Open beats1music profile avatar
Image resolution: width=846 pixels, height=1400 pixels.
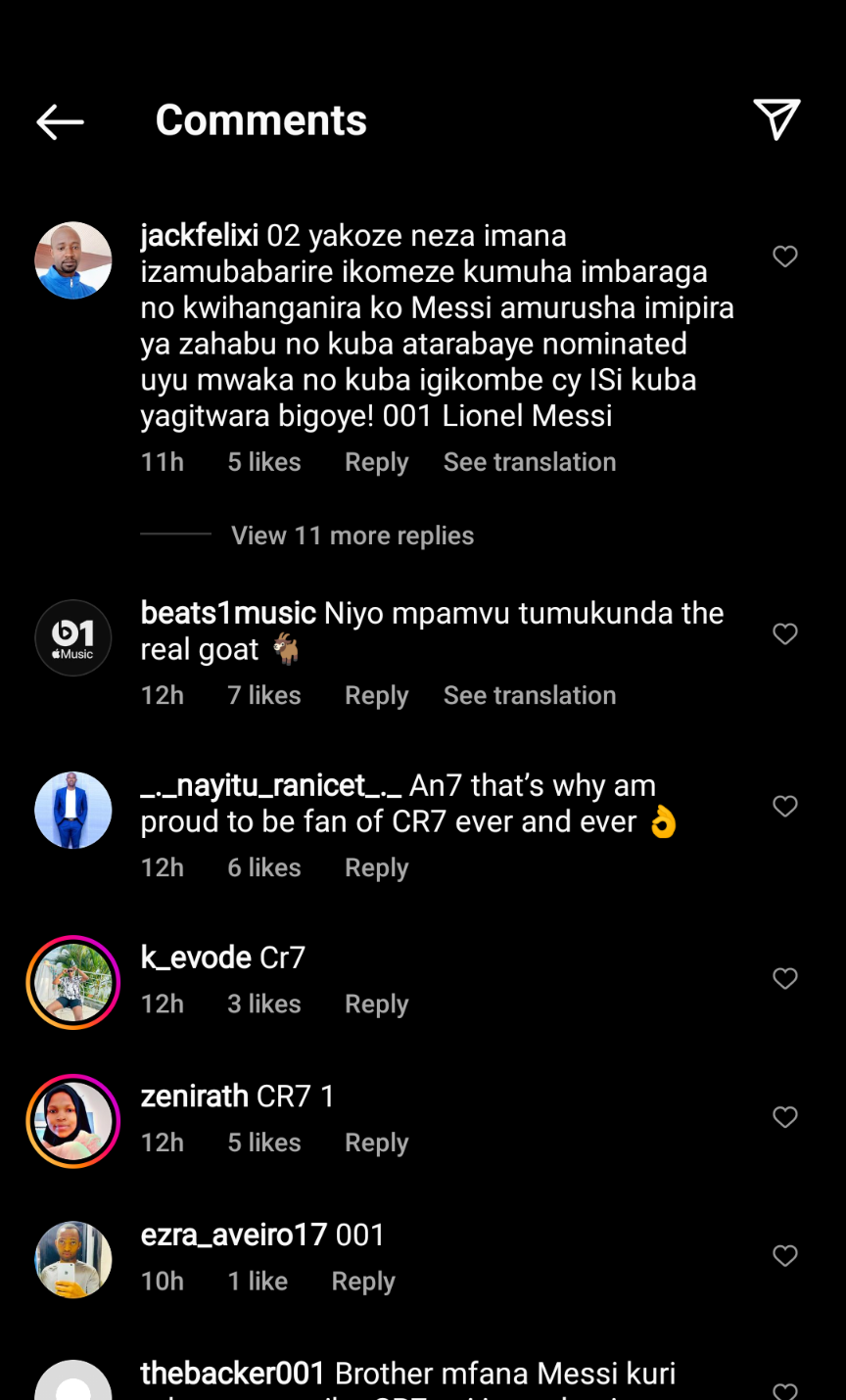(x=73, y=637)
